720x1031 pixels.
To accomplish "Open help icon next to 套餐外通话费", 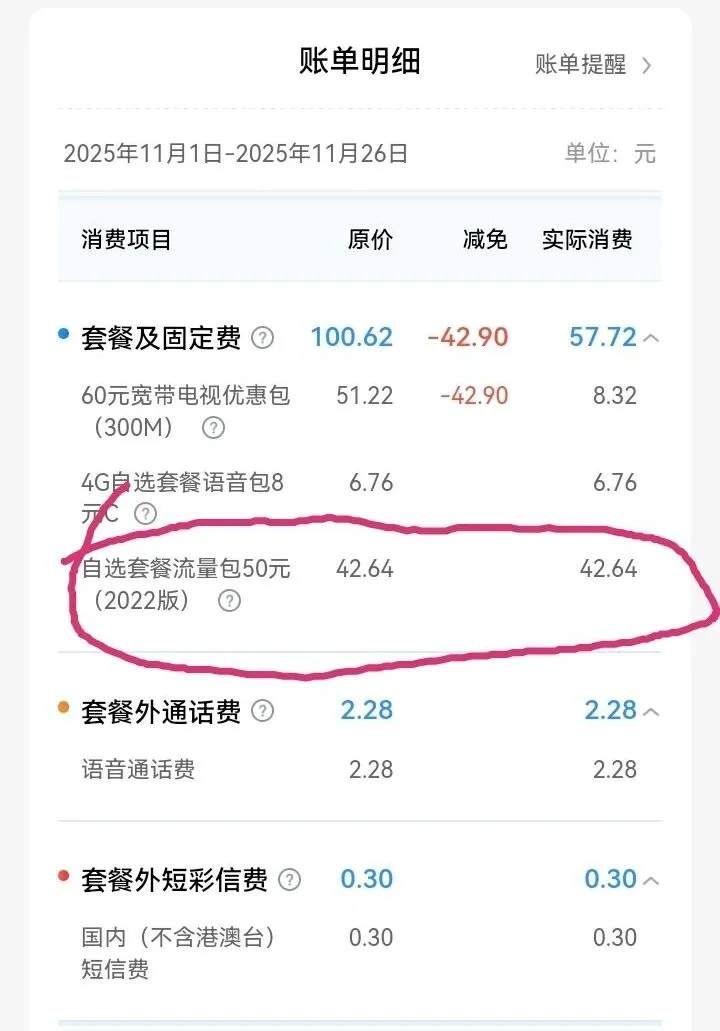I will click(261, 710).
